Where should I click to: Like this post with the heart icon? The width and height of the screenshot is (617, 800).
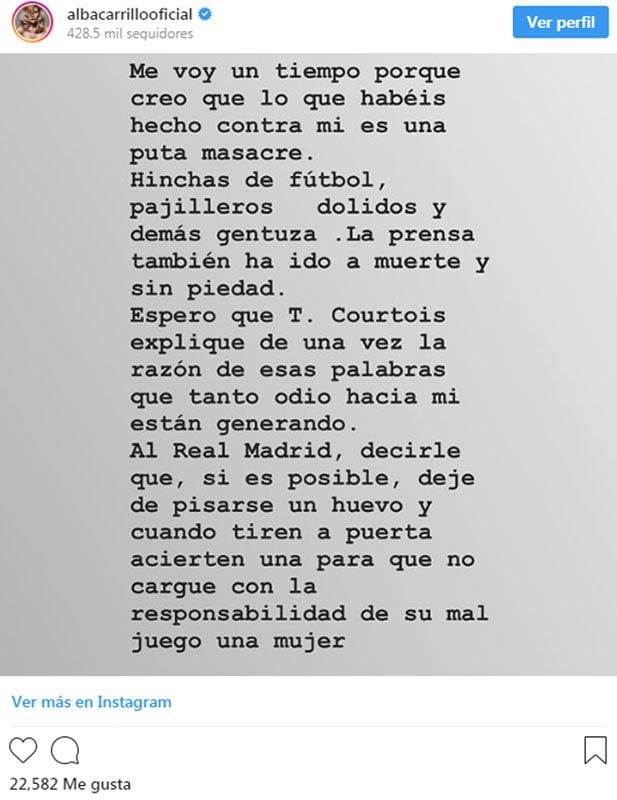23,750
